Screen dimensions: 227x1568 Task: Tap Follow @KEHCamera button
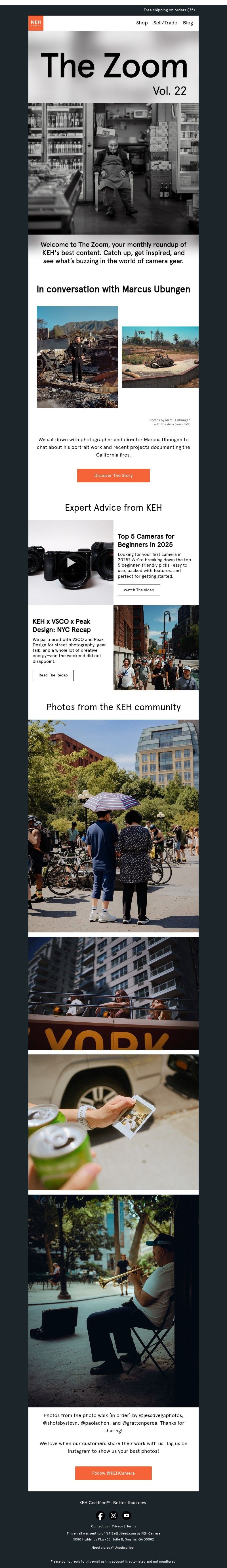tap(113, 1473)
